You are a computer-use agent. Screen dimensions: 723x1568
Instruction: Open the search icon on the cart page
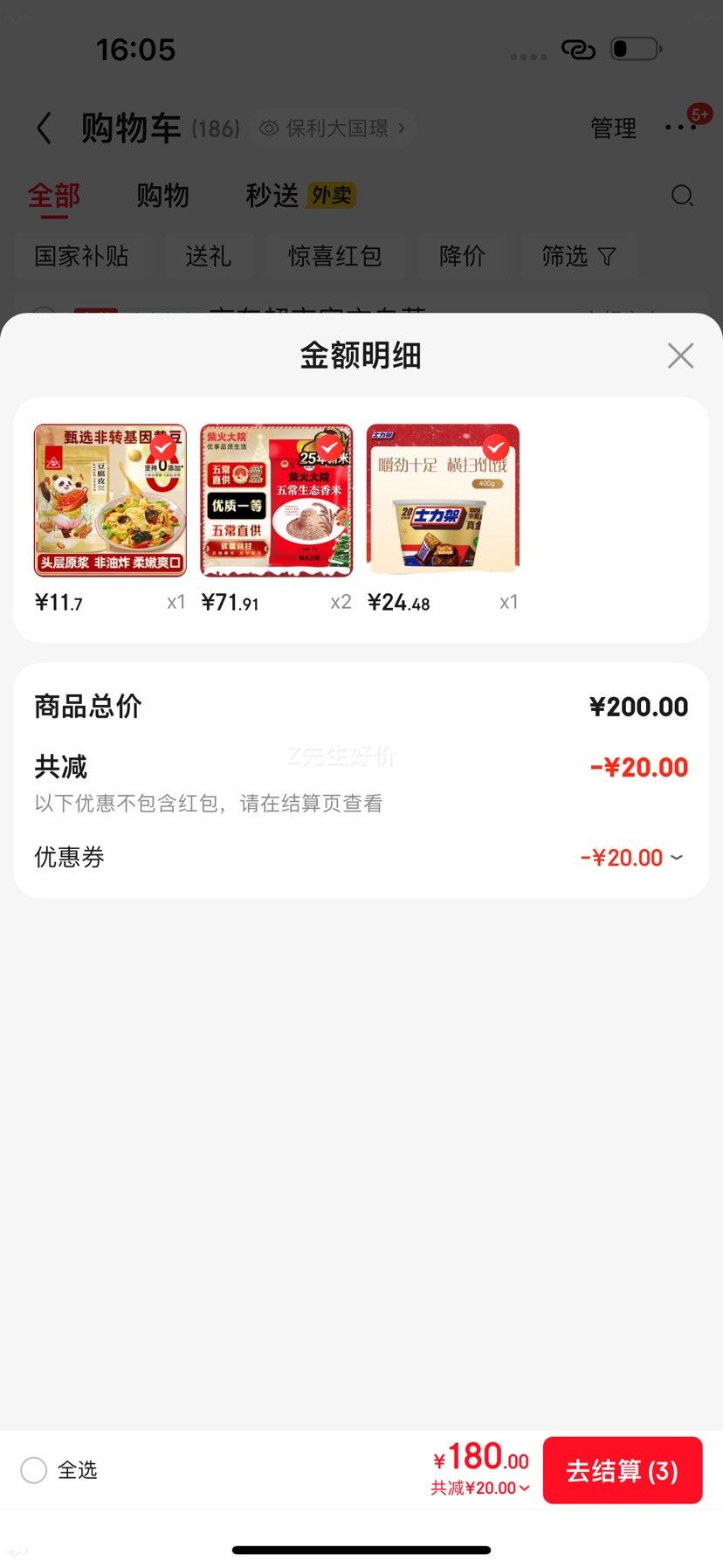pos(683,197)
